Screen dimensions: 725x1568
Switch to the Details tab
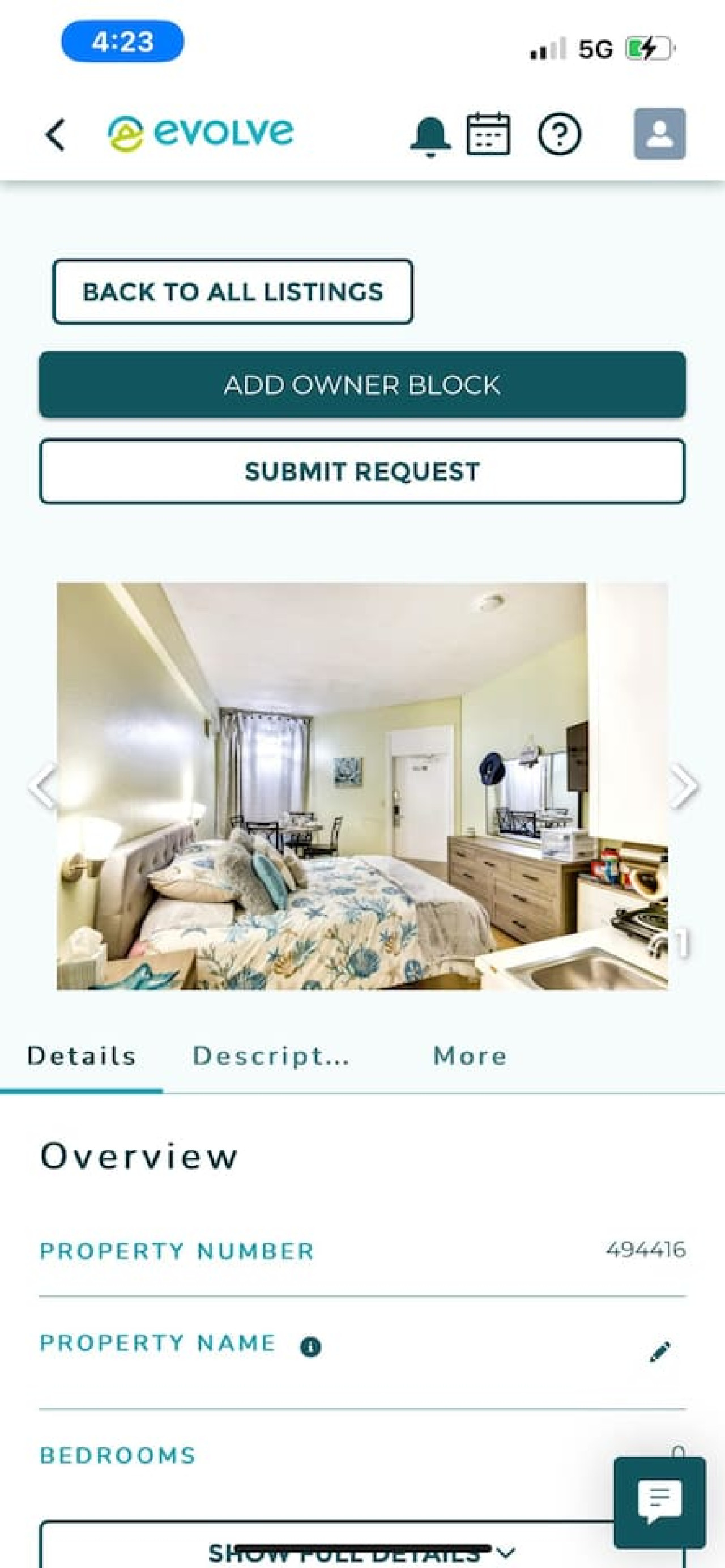tap(82, 1057)
